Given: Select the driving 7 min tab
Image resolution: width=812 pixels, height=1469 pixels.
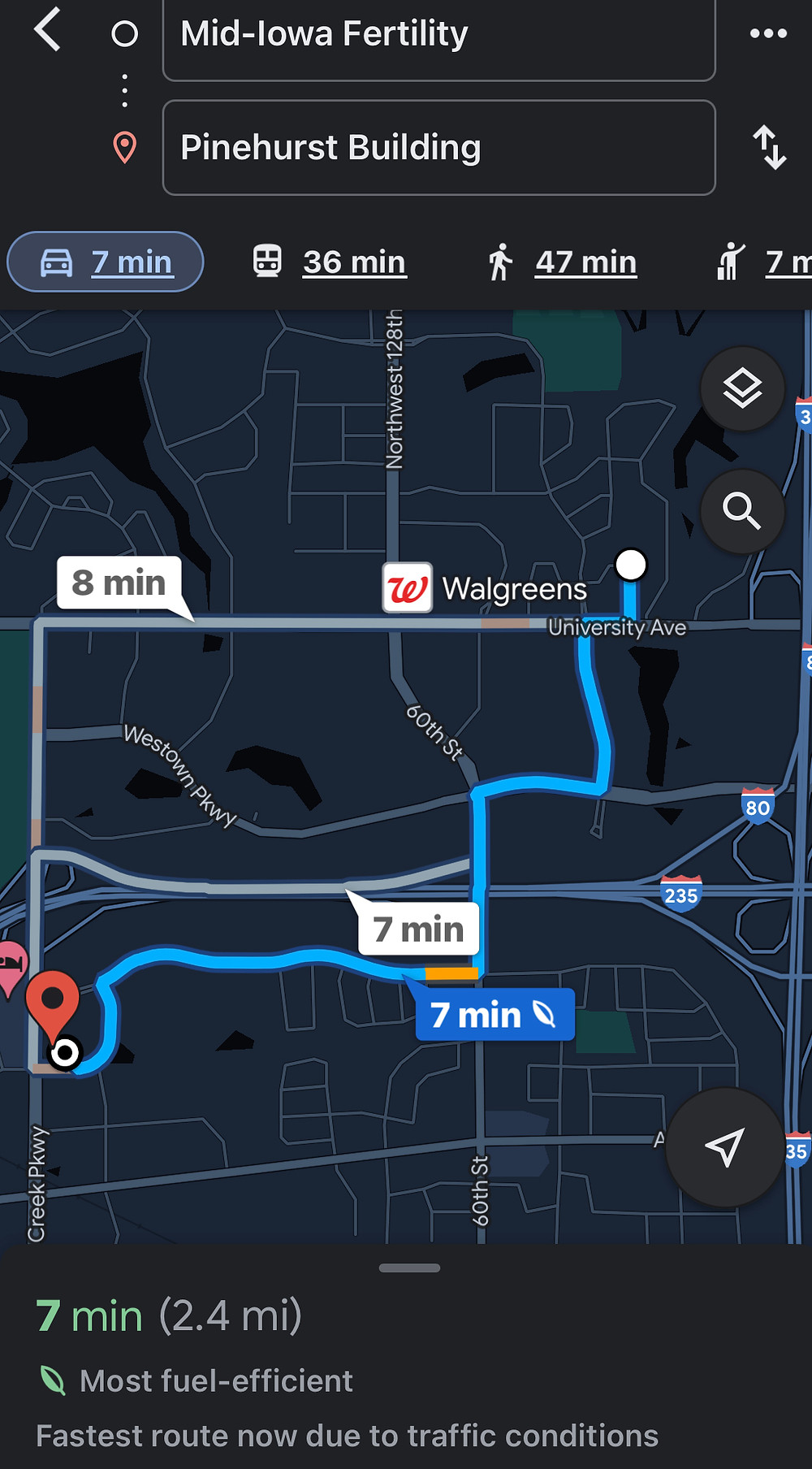Looking at the screenshot, I should pos(106,262).
